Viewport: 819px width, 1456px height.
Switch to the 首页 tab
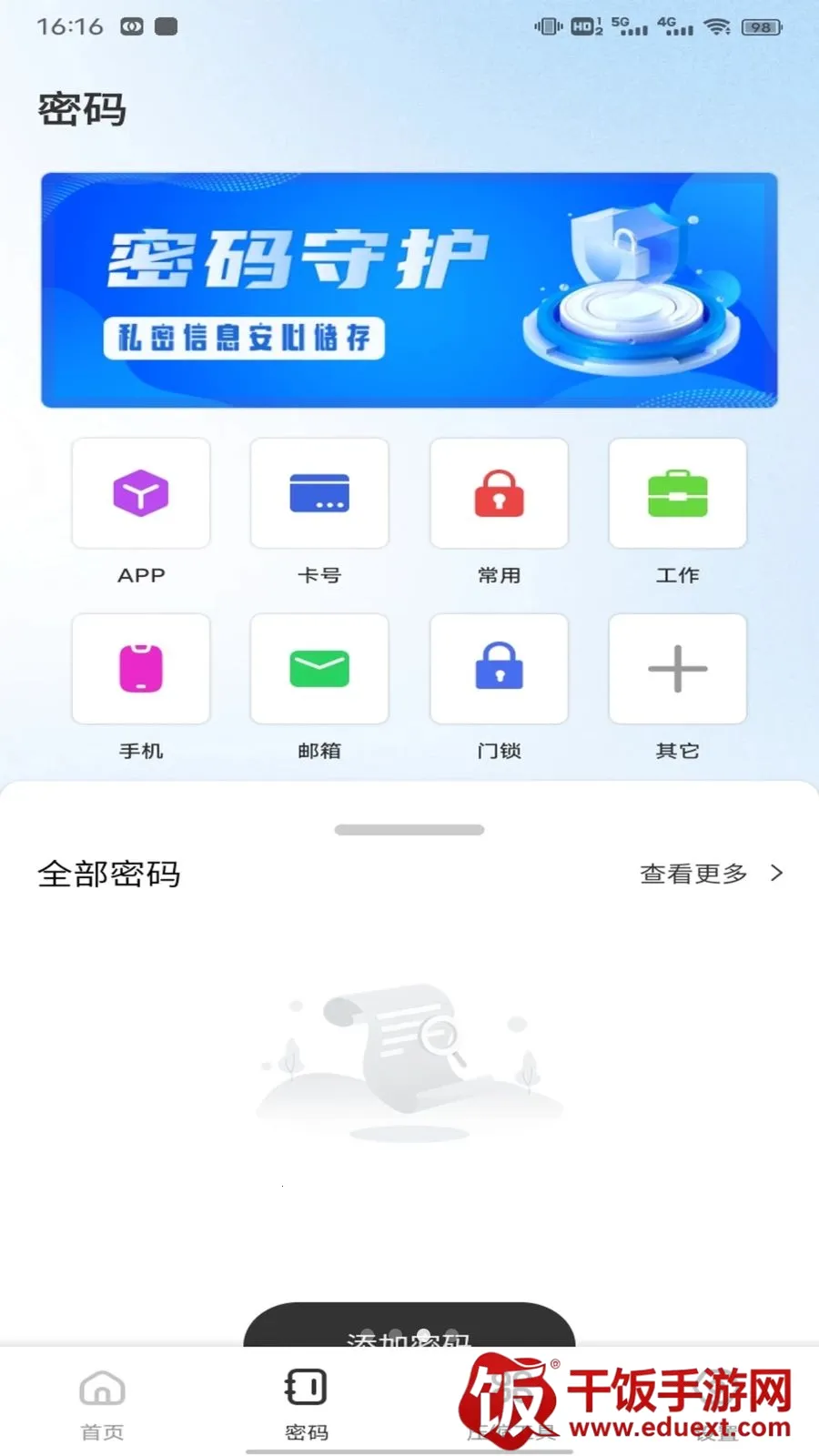pyautogui.click(x=102, y=1405)
